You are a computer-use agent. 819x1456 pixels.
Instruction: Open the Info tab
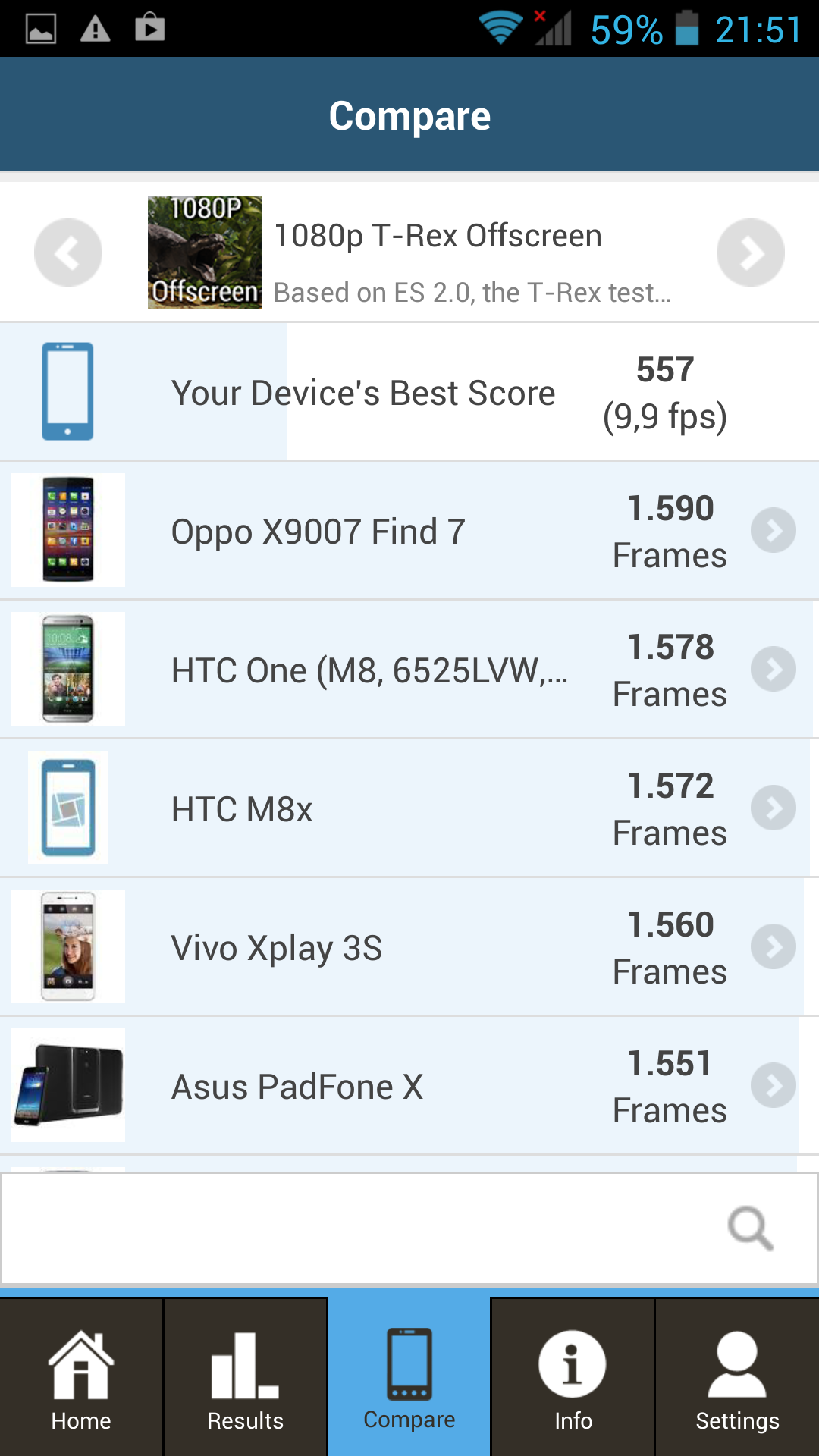click(x=573, y=1377)
